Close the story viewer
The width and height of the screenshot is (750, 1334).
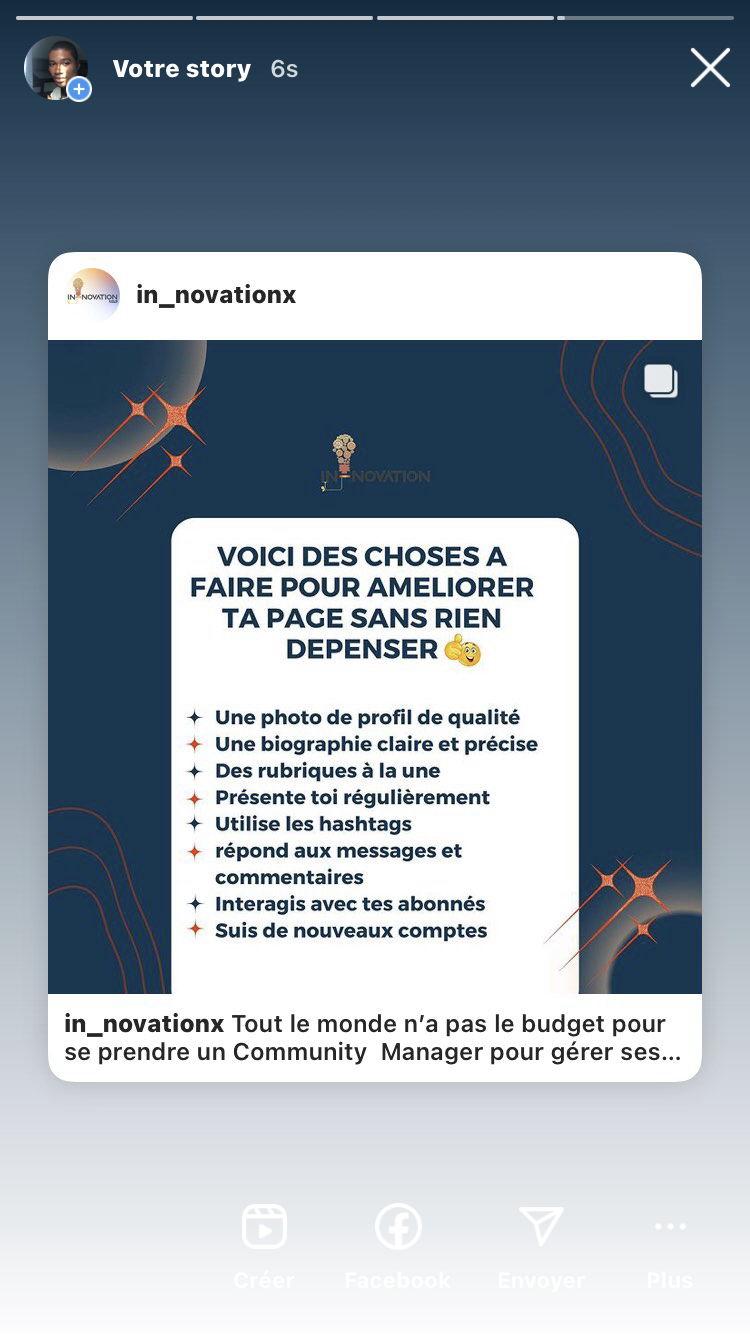coord(710,68)
